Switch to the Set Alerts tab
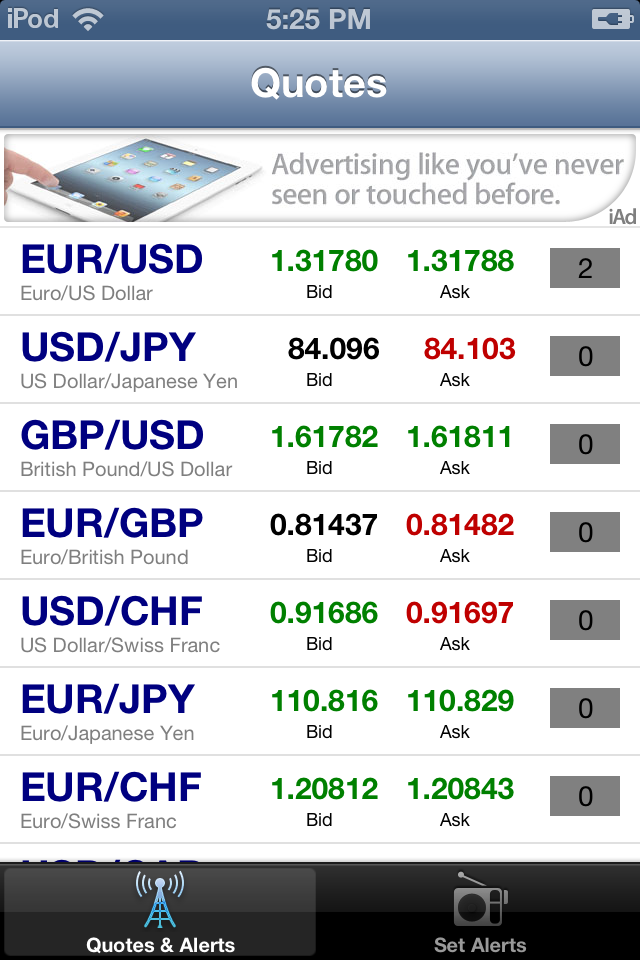 (480, 913)
